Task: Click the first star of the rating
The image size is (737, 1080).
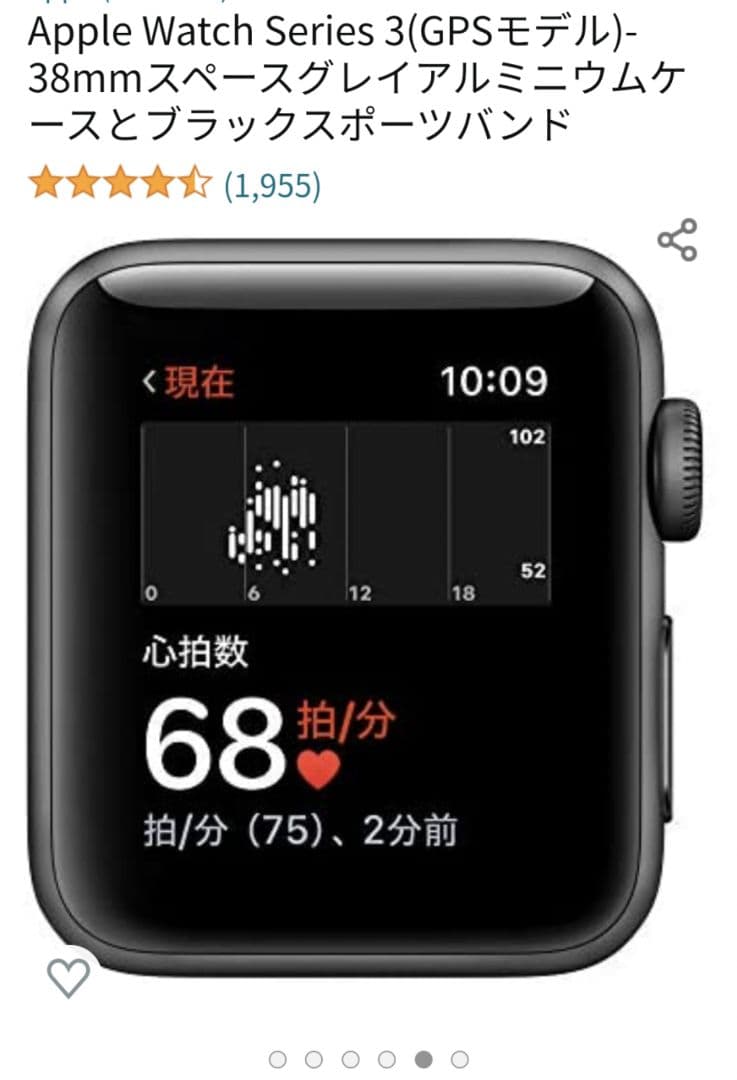Action: click(x=44, y=182)
